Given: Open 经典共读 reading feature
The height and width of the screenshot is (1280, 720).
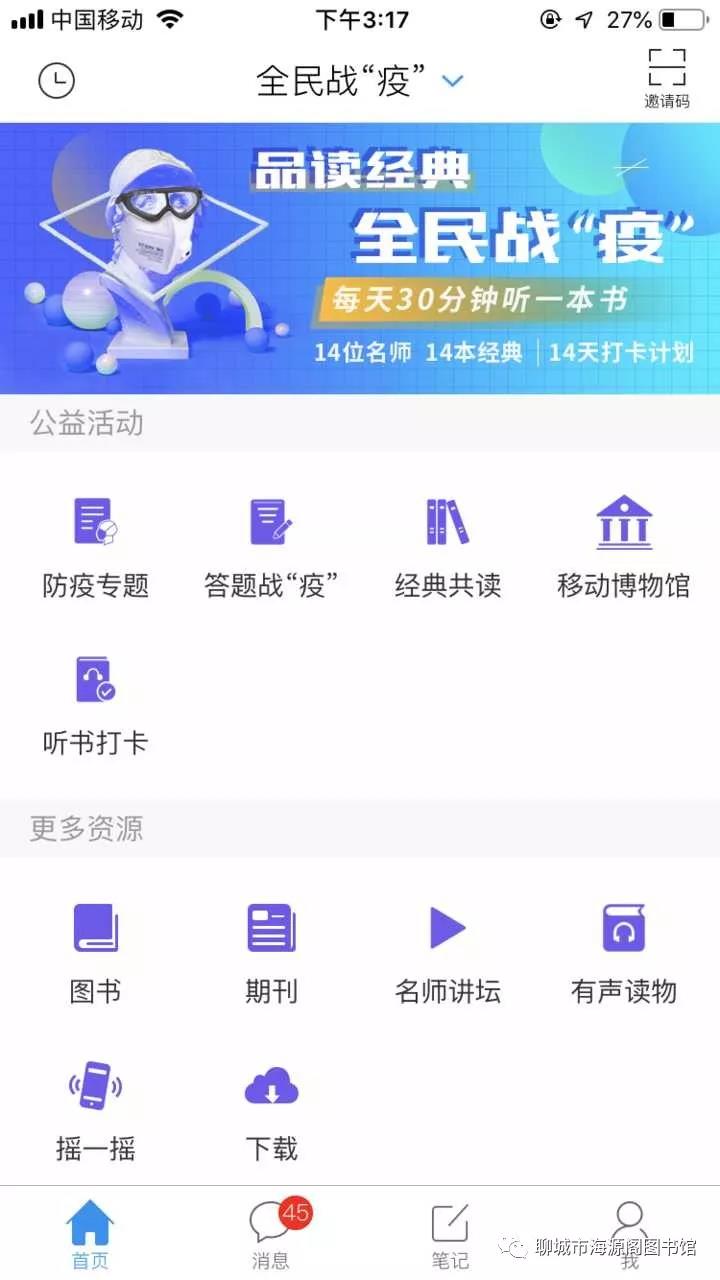Looking at the screenshot, I should [x=446, y=540].
